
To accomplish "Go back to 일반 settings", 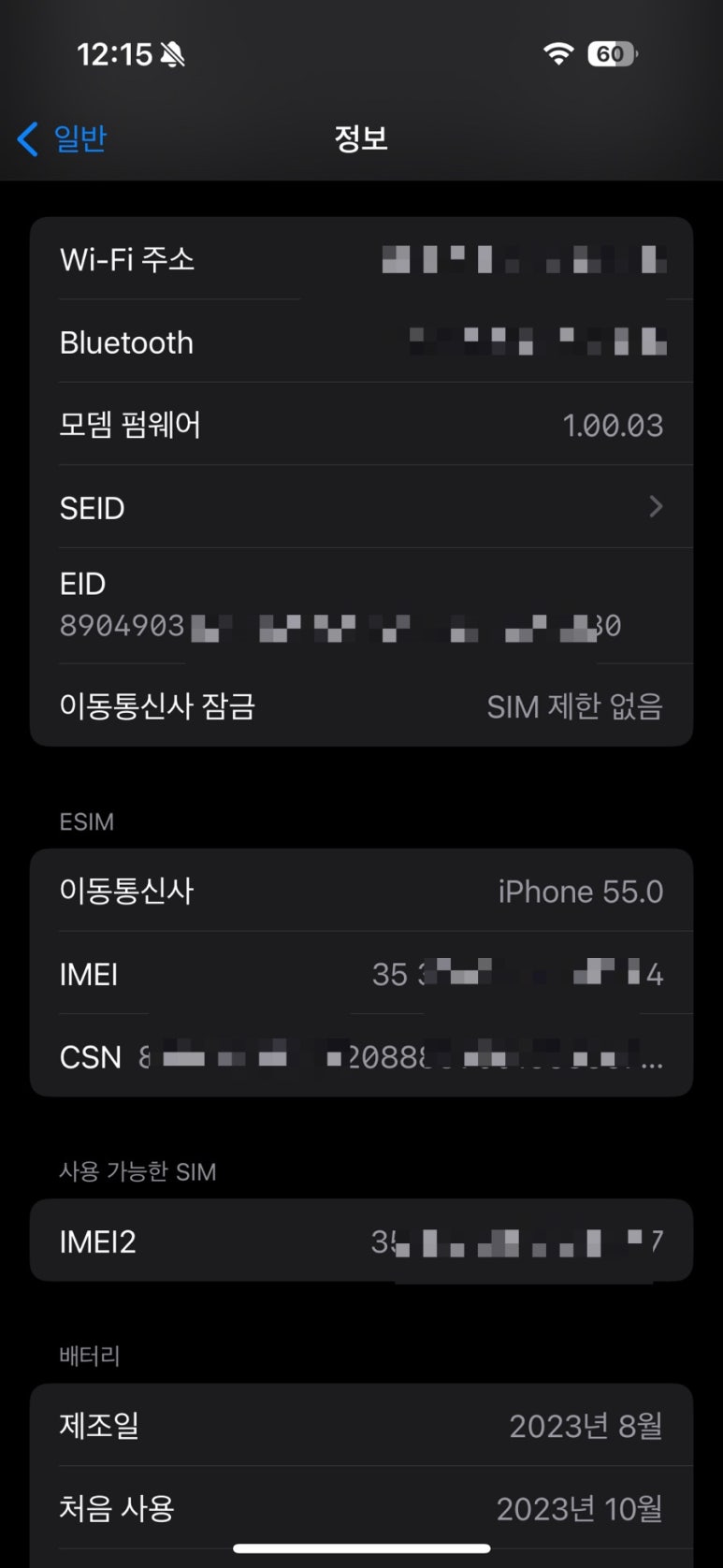I will 62,138.
